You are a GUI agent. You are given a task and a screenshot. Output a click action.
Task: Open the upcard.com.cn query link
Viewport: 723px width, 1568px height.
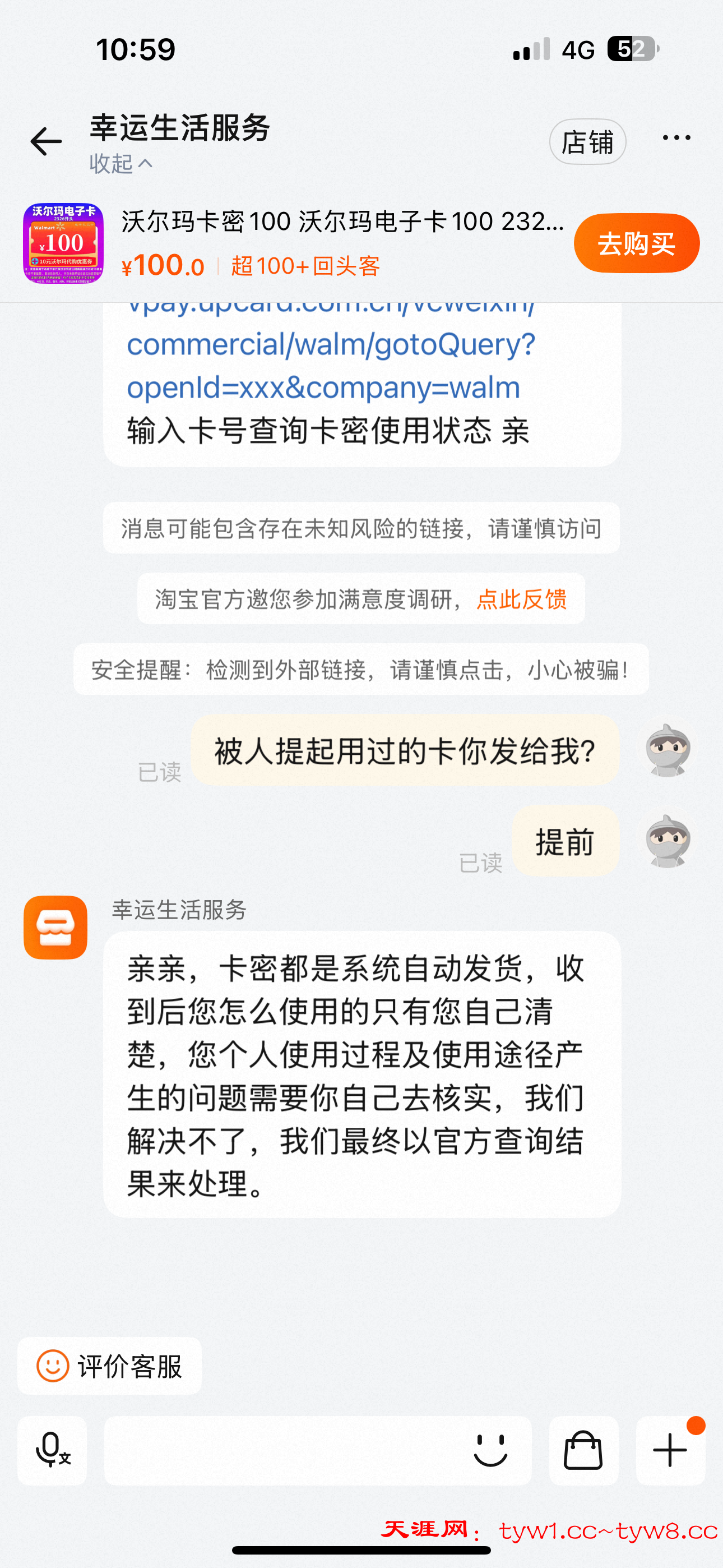pyautogui.click(x=331, y=365)
